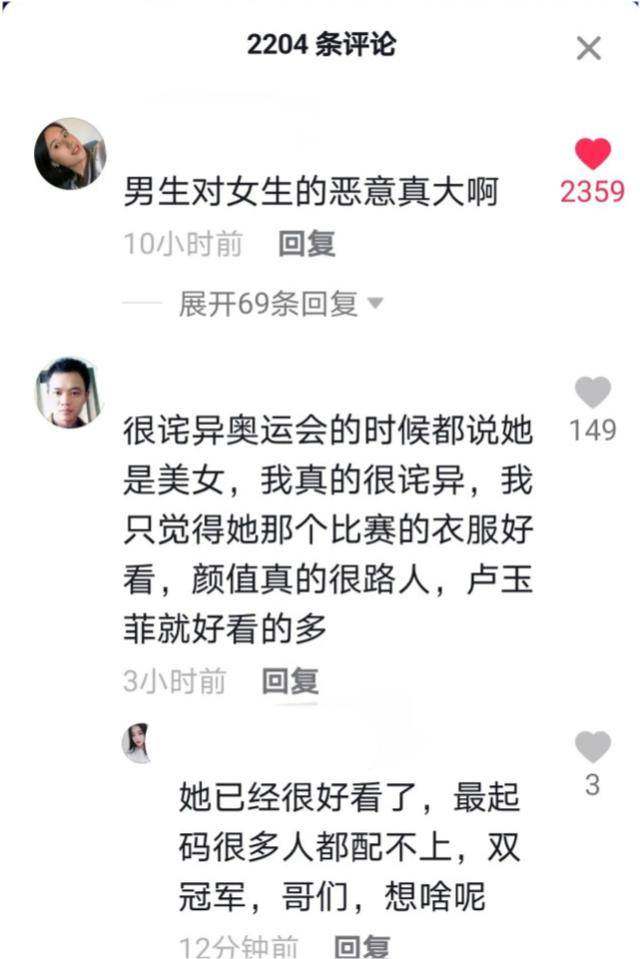640x959 pixels.
Task: Like the comment with 149 likes
Action: point(593,391)
